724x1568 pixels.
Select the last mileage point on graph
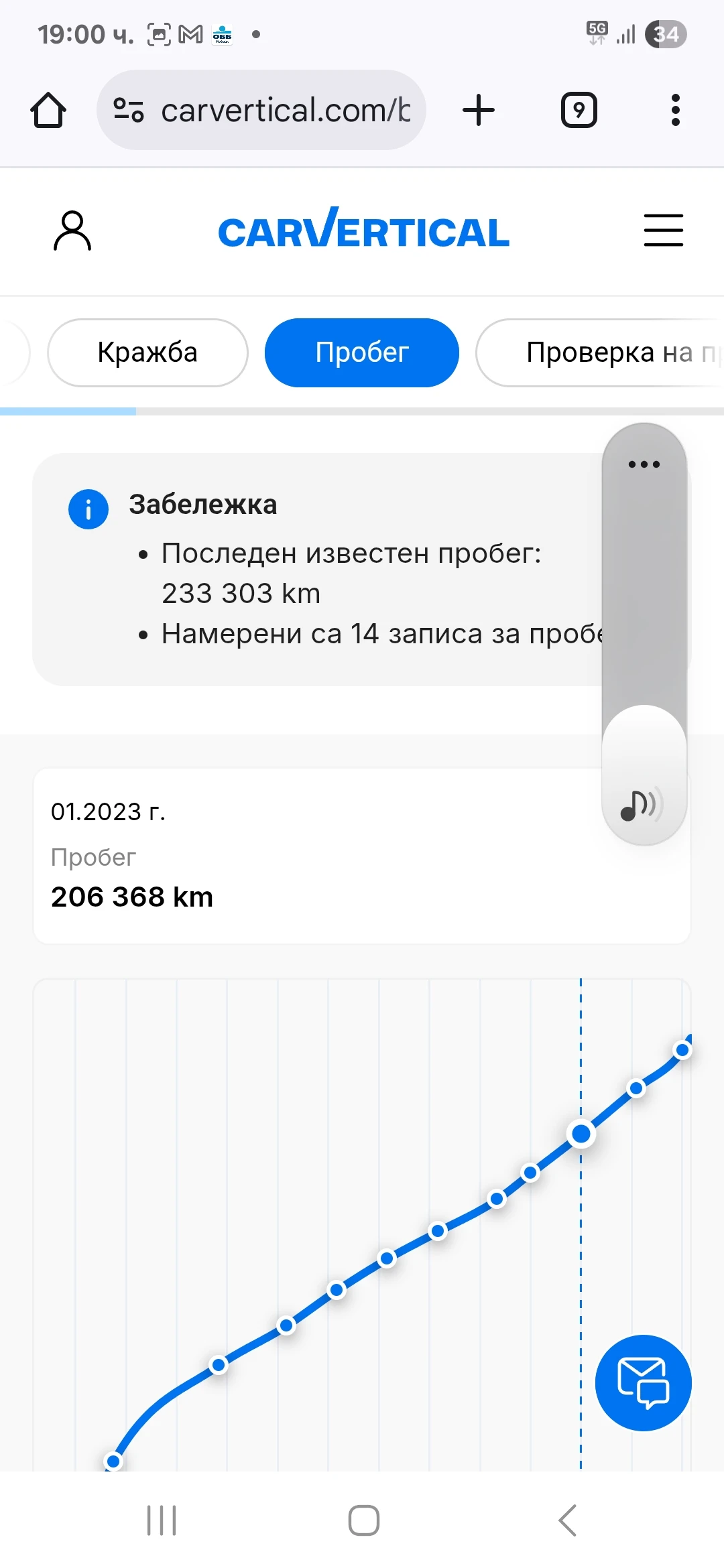point(682,1050)
